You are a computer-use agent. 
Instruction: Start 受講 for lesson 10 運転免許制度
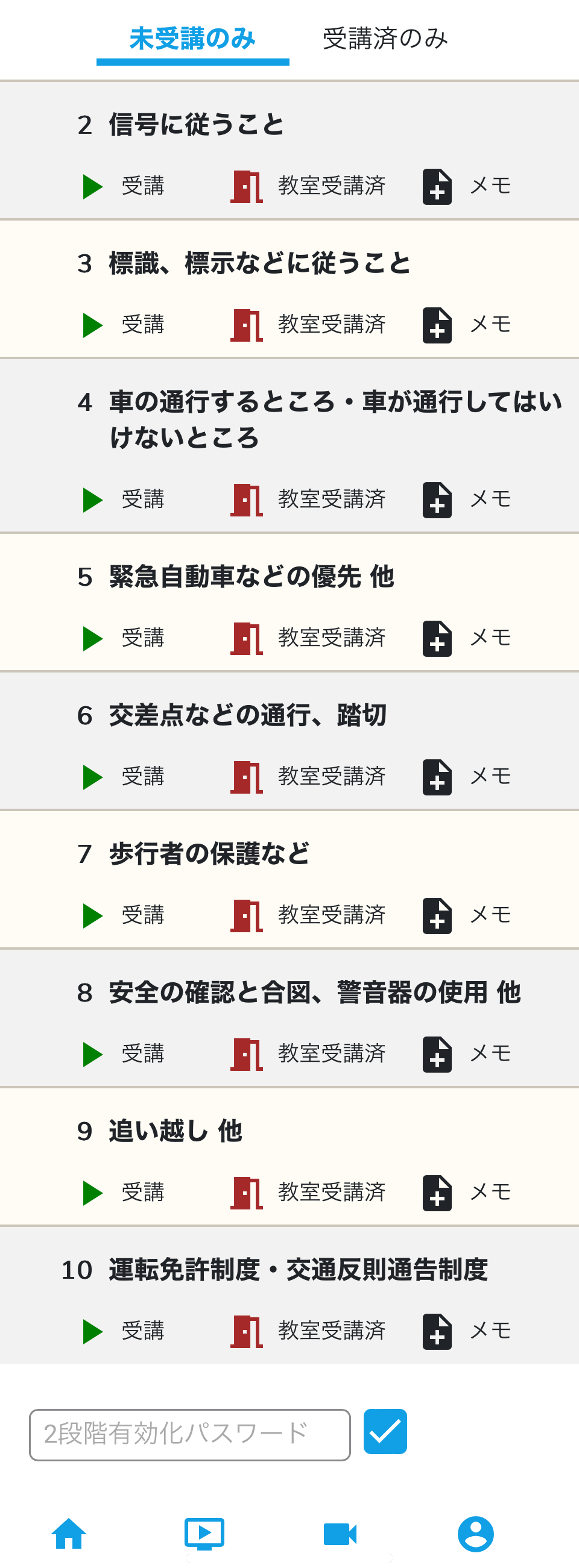pos(124,1331)
